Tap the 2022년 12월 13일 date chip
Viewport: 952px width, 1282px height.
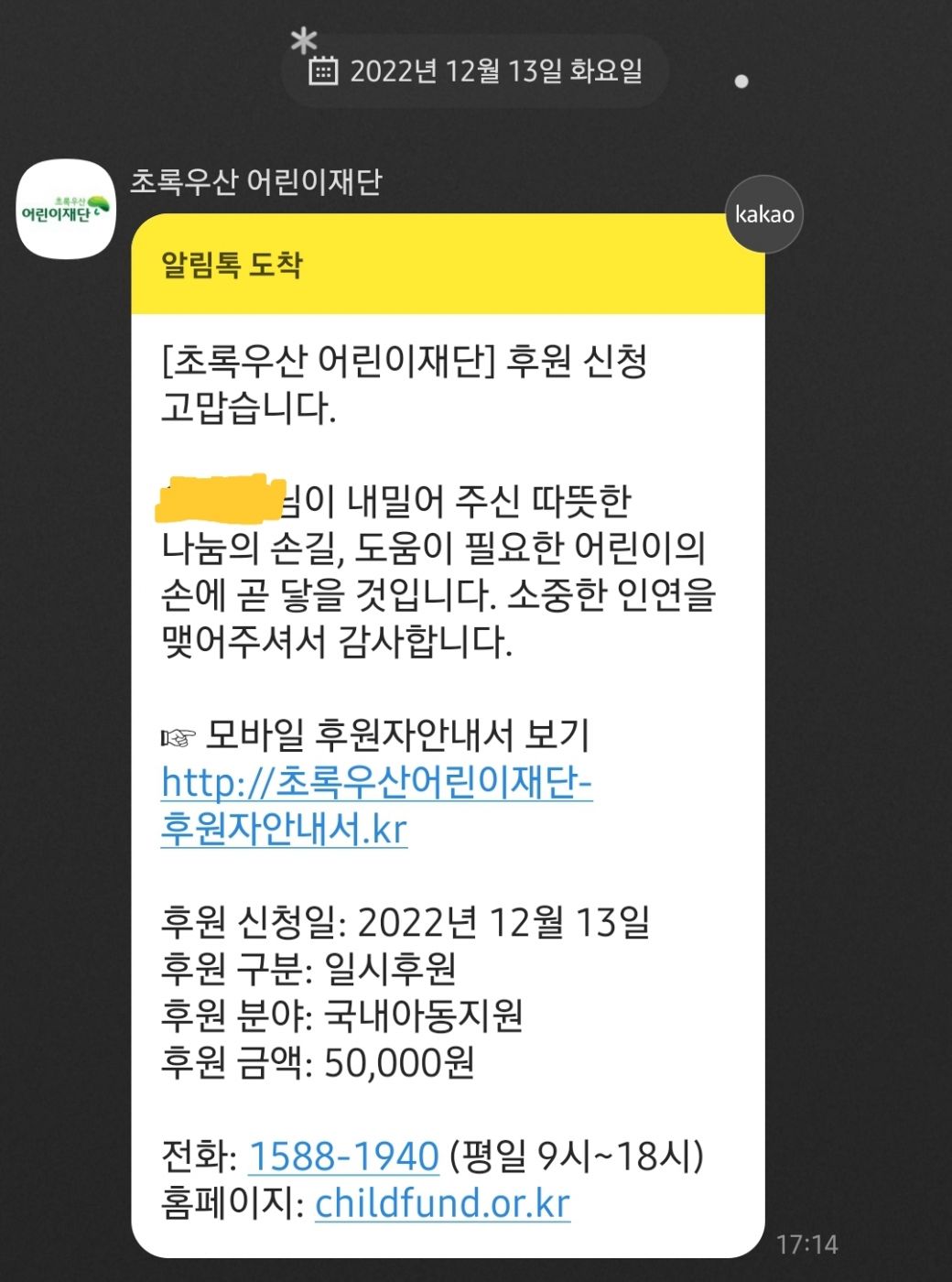(475, 71)
